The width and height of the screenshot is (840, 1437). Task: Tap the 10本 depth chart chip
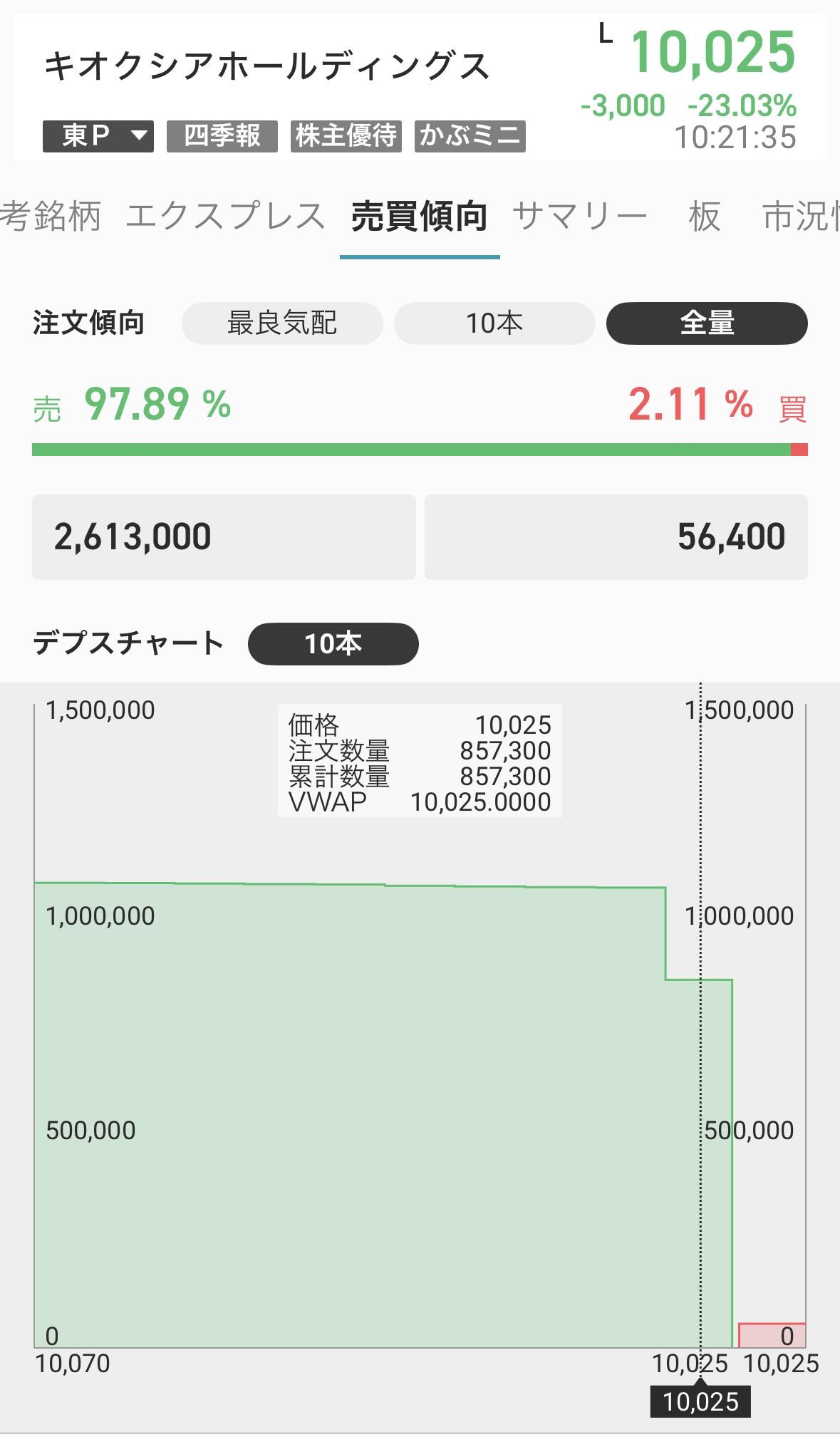coord(333,644)
